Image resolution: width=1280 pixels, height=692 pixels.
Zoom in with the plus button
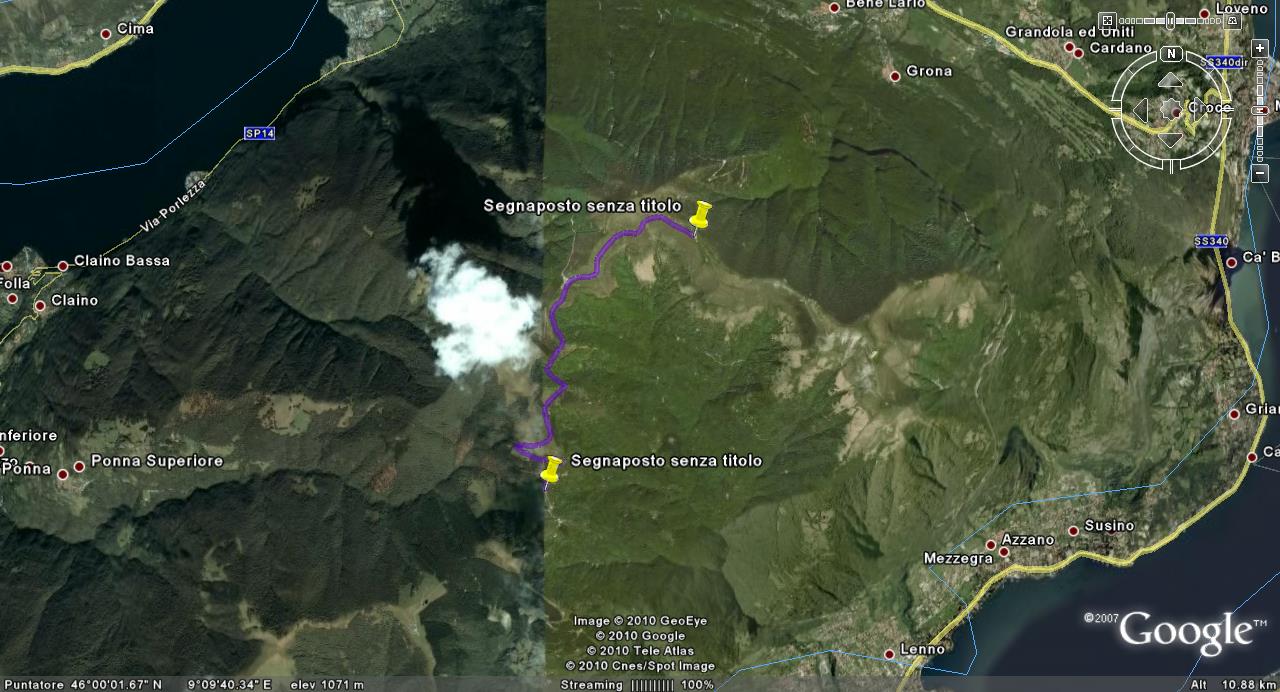(1260, 48)
